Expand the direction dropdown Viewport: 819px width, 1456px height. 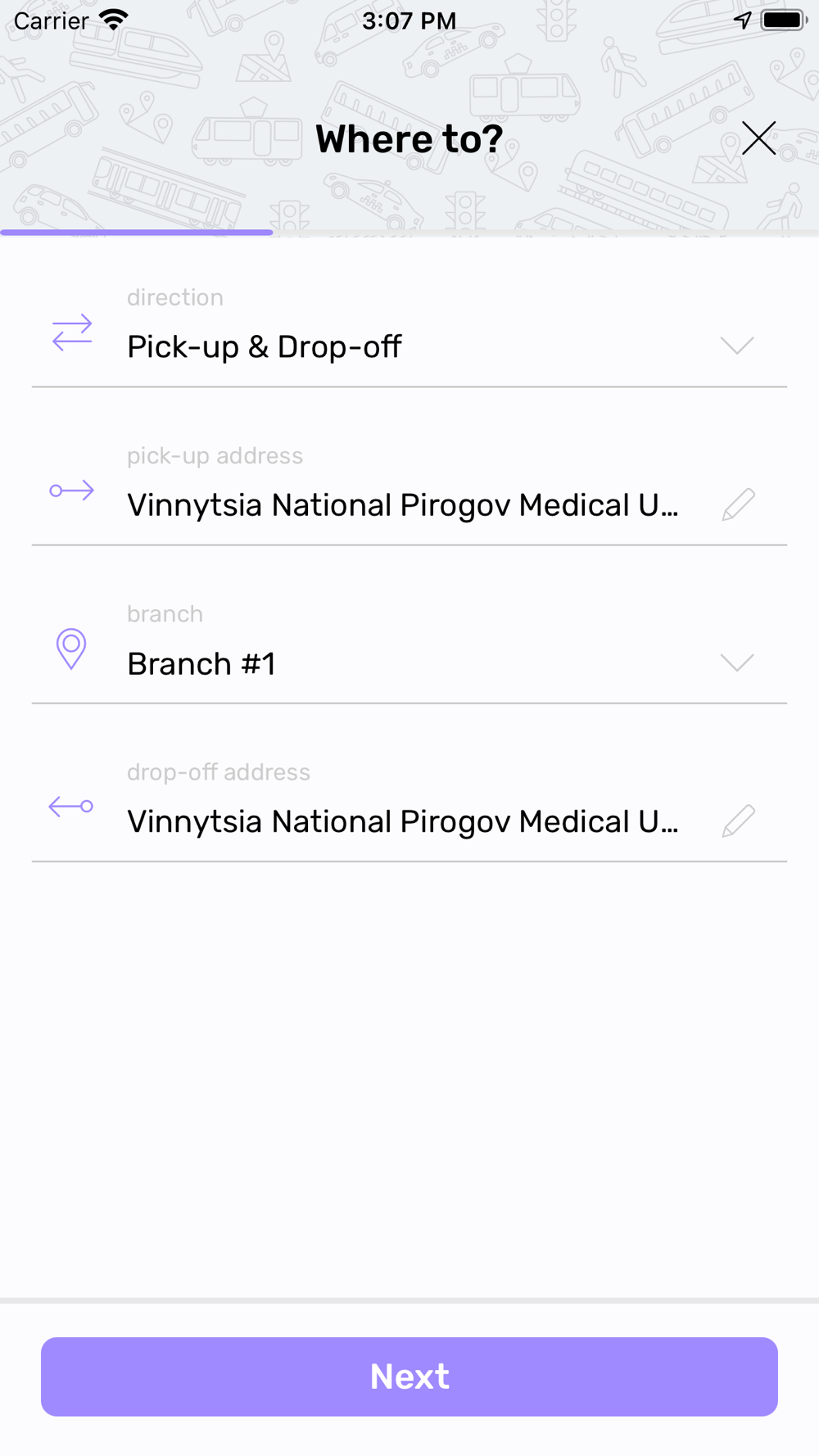[x=736, y=346]
